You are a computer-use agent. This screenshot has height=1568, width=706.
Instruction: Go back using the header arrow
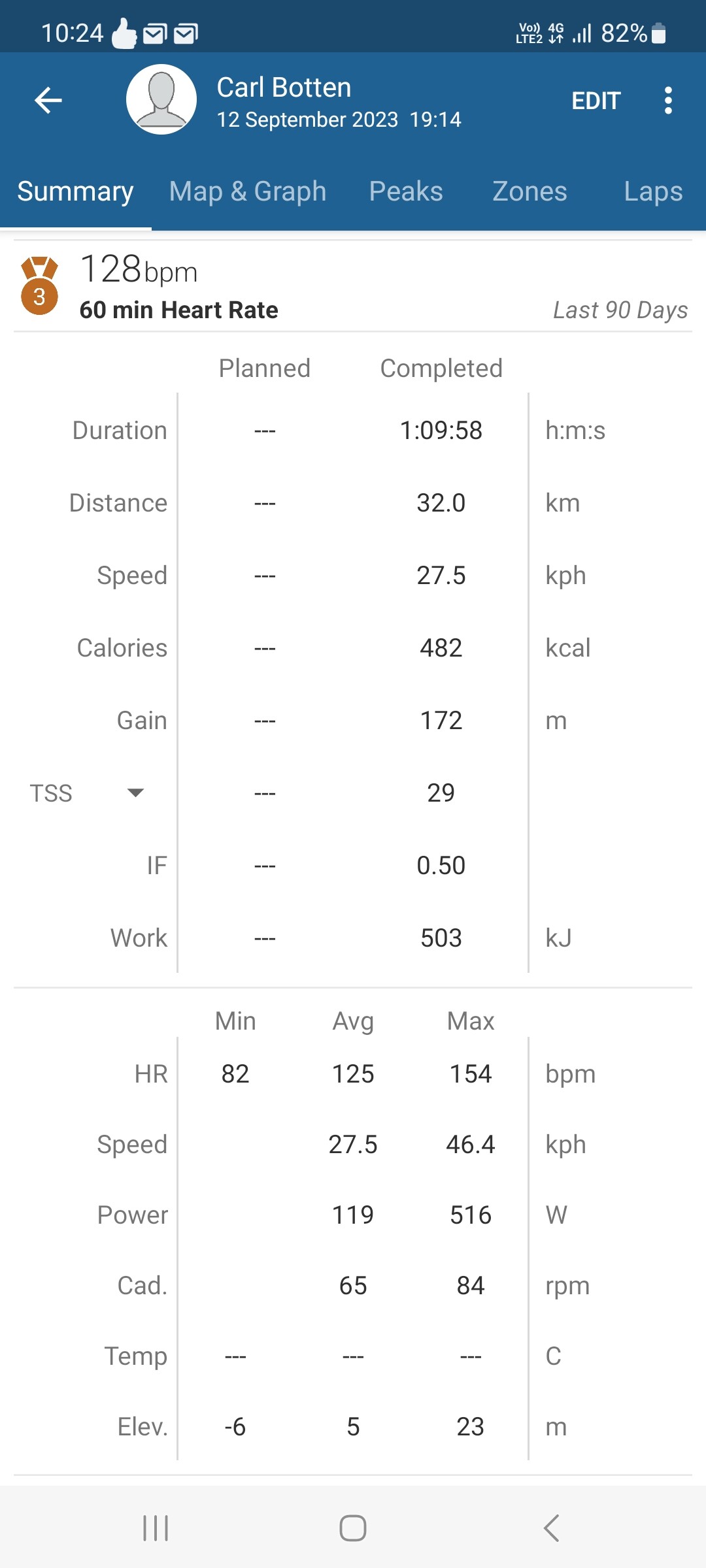[x=48, y=101]
